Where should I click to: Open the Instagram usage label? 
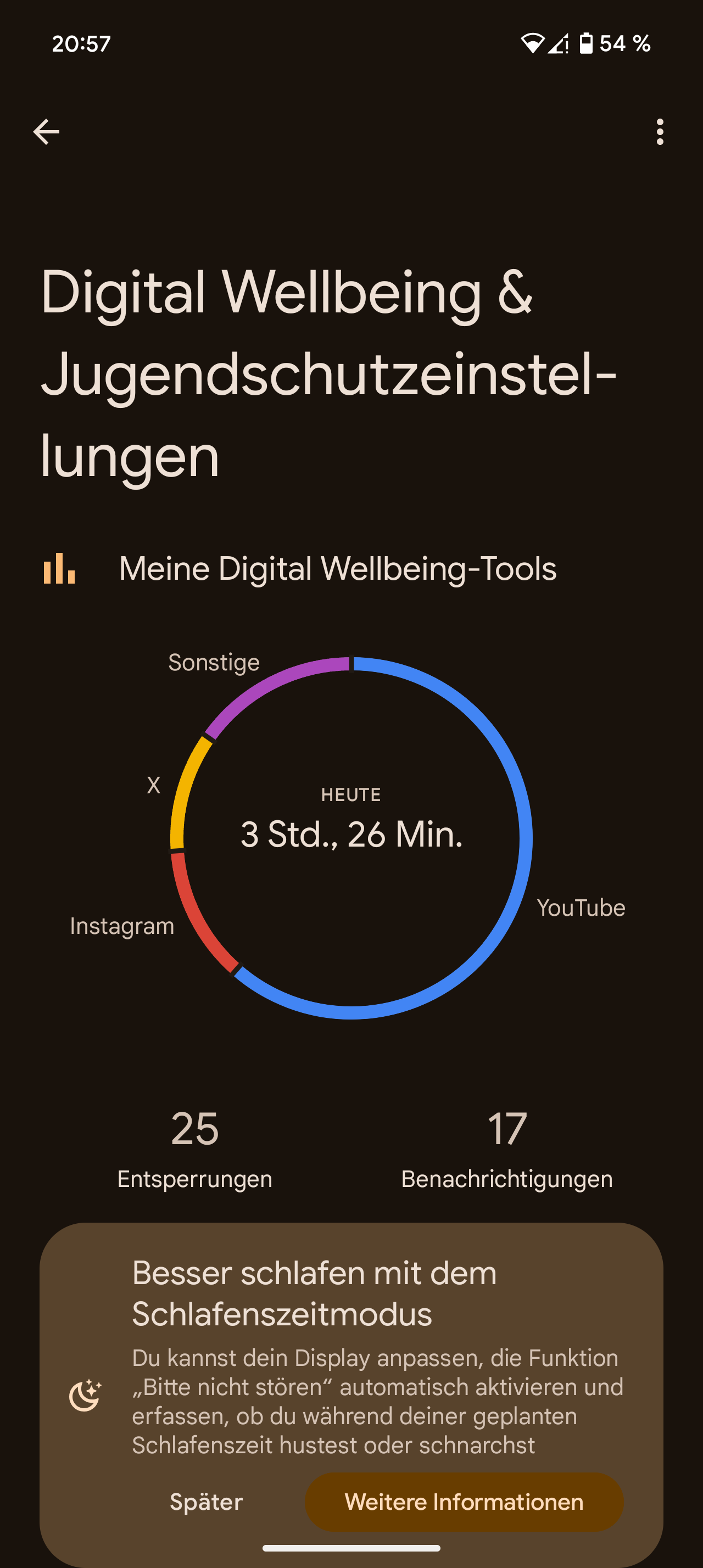(x=122, y=926)
